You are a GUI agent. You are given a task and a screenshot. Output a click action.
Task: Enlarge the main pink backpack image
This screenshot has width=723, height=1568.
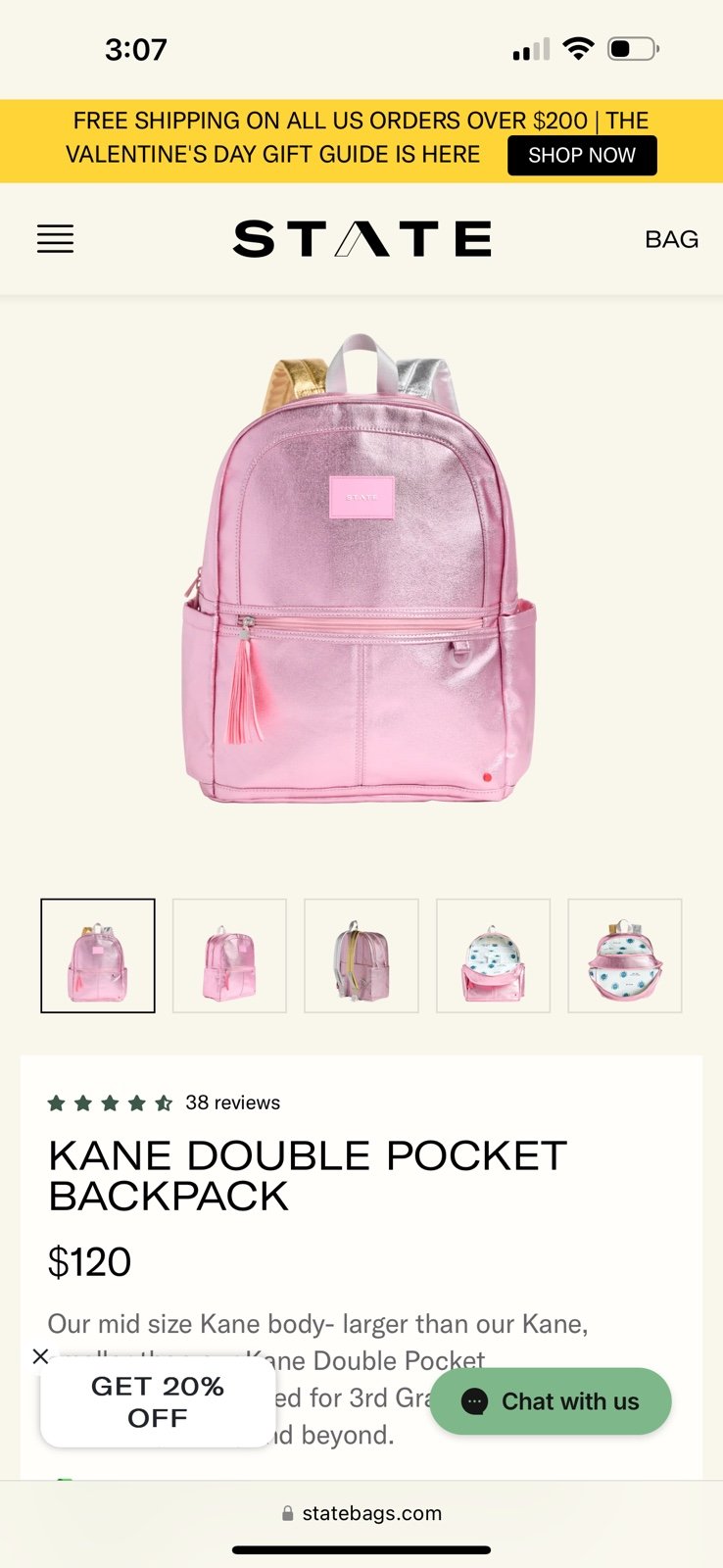[x=360, y=568]
